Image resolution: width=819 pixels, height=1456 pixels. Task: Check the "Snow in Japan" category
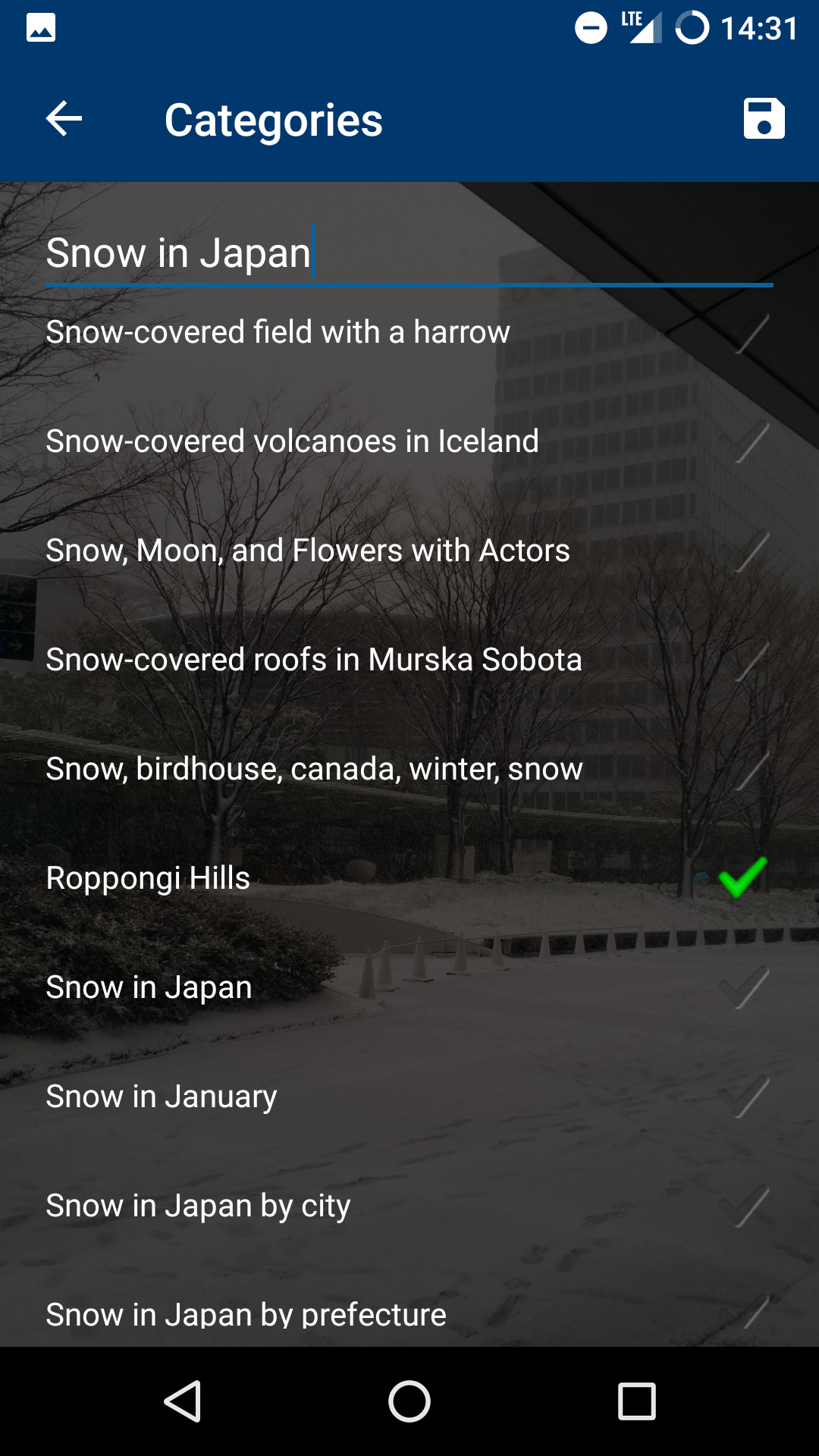pos(409,987)
